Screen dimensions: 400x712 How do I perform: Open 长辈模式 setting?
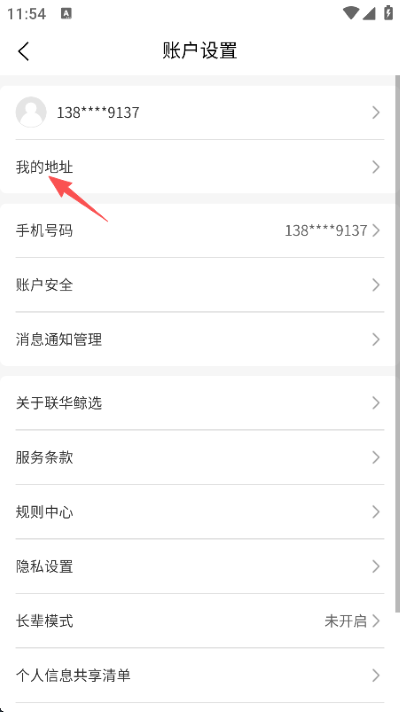point(198,621)
